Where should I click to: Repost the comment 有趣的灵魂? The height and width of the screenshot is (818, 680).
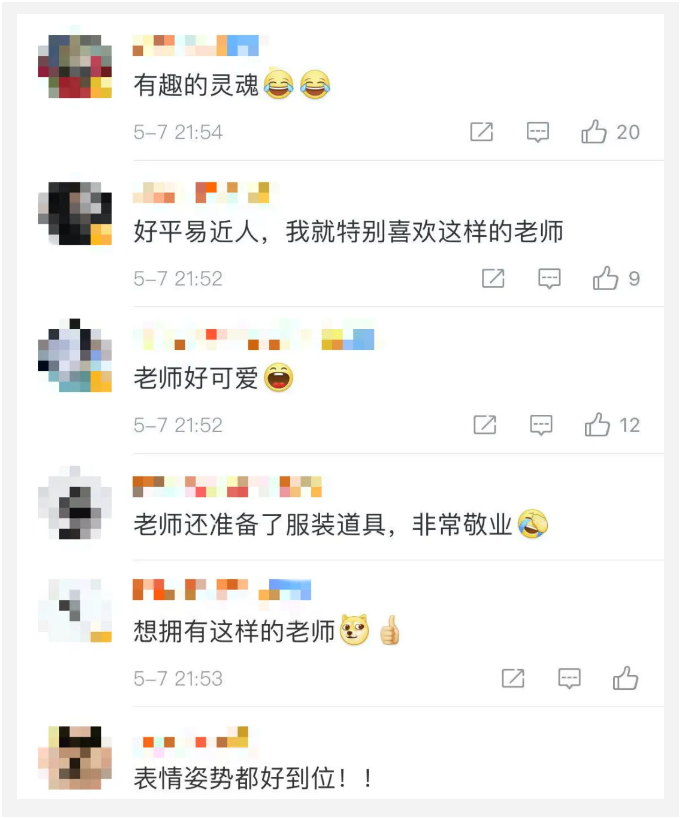(482, 132)
